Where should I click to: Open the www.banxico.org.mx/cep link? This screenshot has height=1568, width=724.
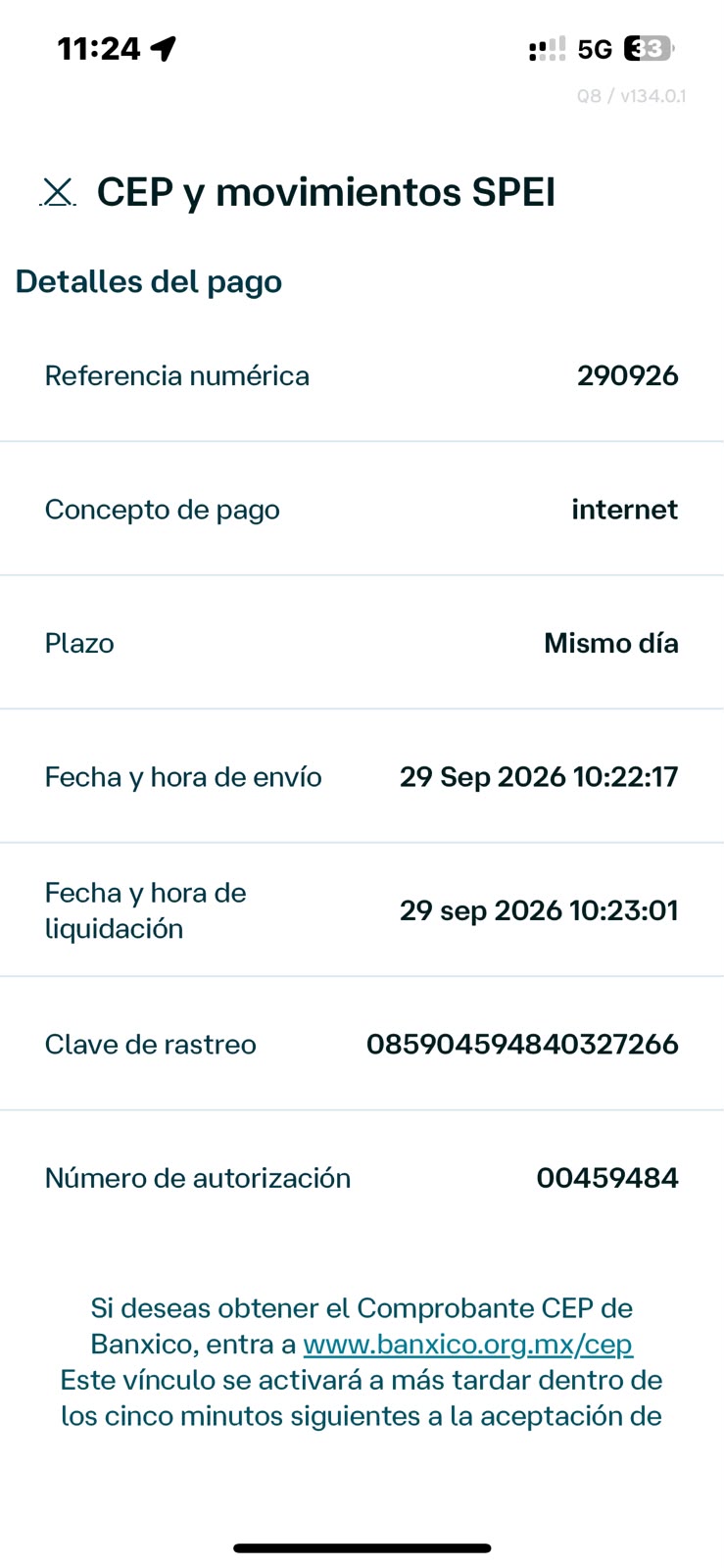click(468, 1344)
